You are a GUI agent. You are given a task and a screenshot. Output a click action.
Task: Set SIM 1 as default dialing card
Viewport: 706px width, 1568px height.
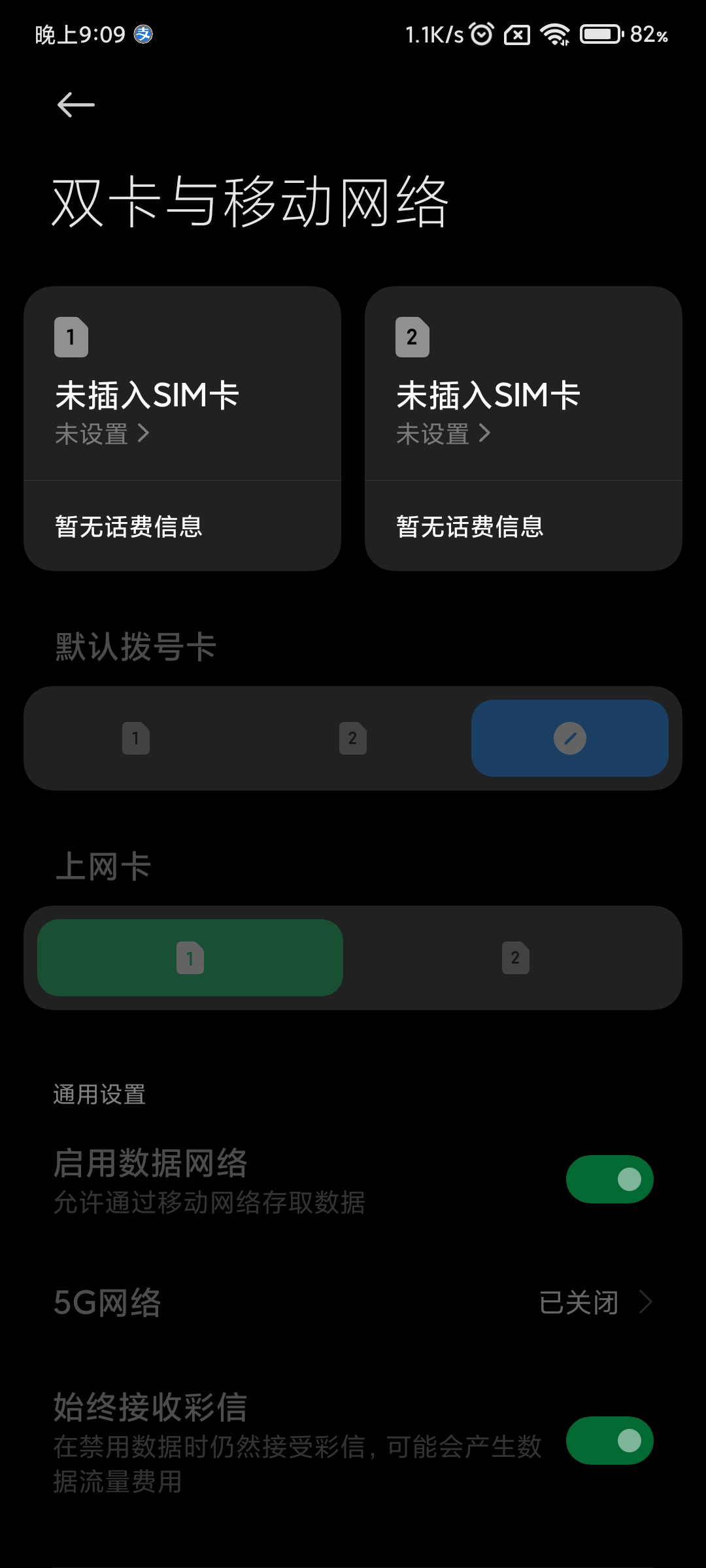point(136,738)
